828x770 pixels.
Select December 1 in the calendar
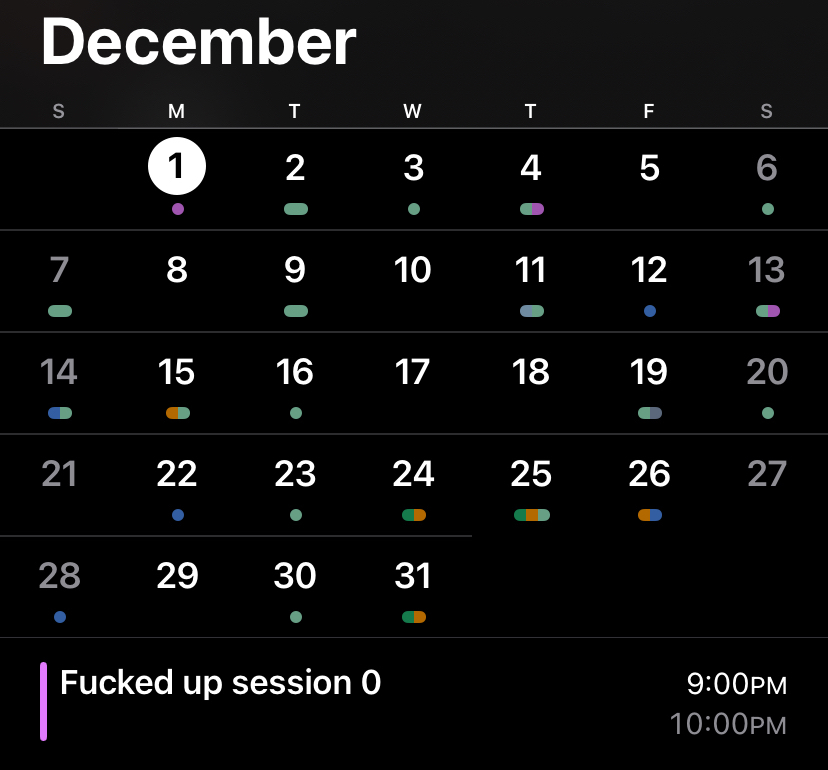click(x=177, y=167)
